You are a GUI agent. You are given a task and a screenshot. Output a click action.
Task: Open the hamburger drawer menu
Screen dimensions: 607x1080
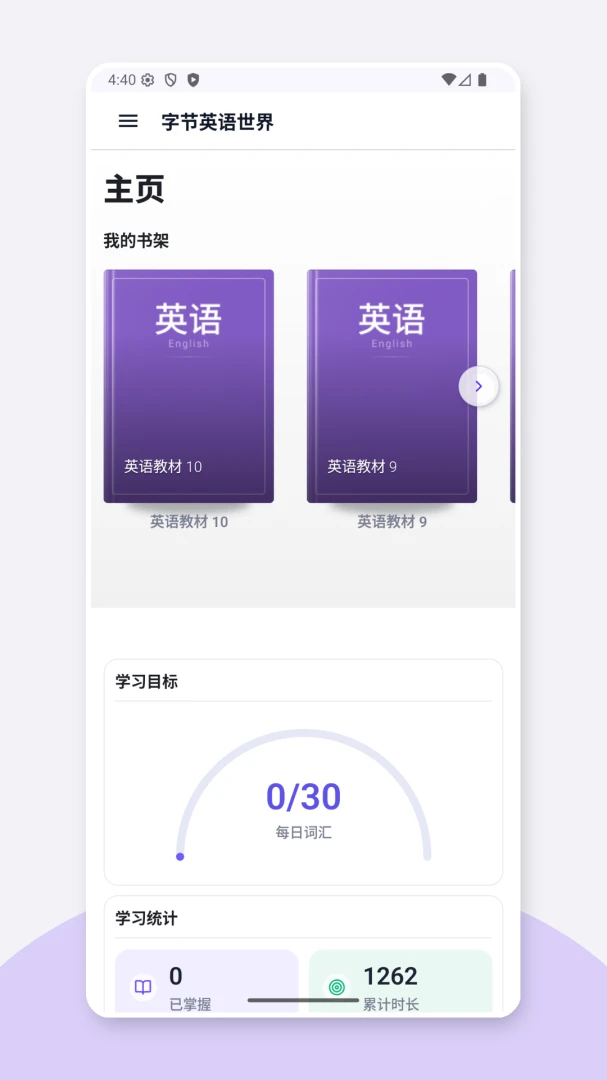(128, 121)
